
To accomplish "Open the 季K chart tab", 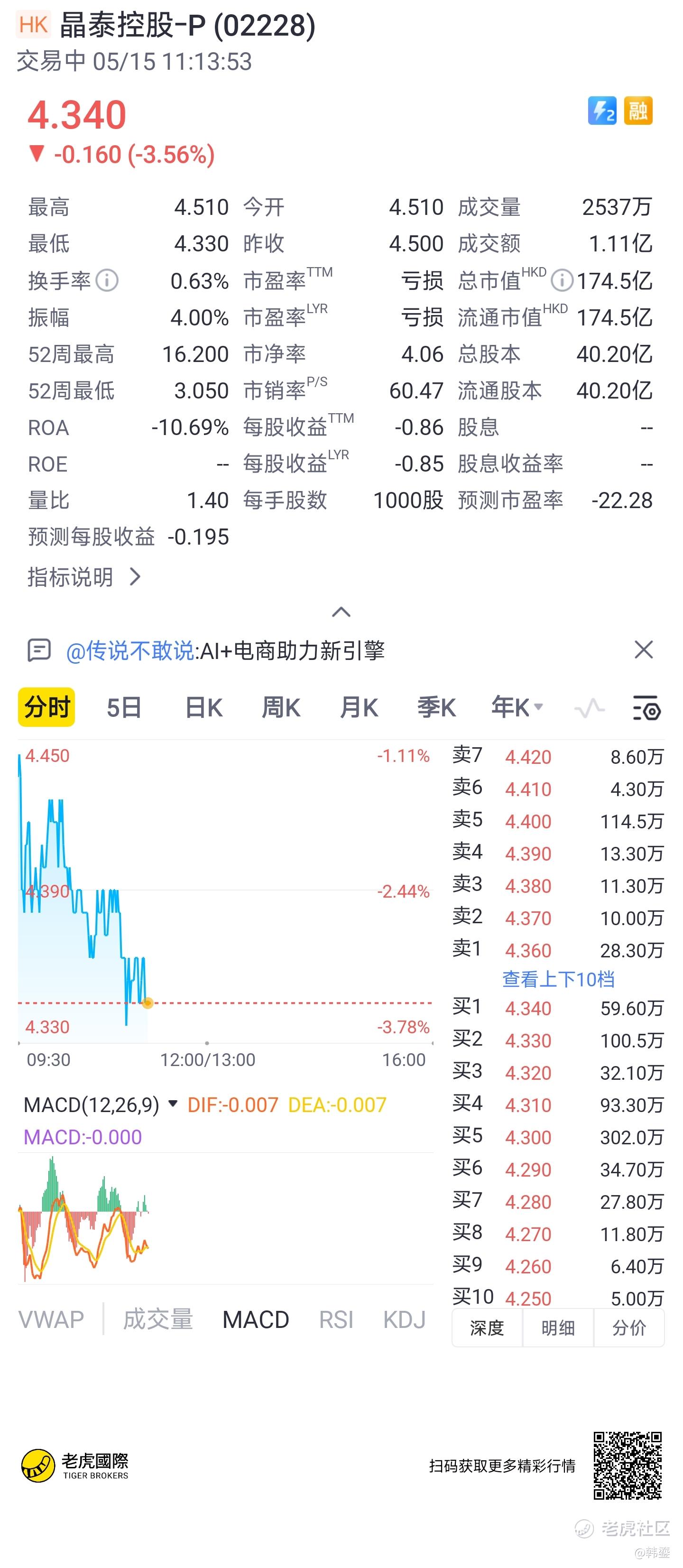I will click(436, 707).
